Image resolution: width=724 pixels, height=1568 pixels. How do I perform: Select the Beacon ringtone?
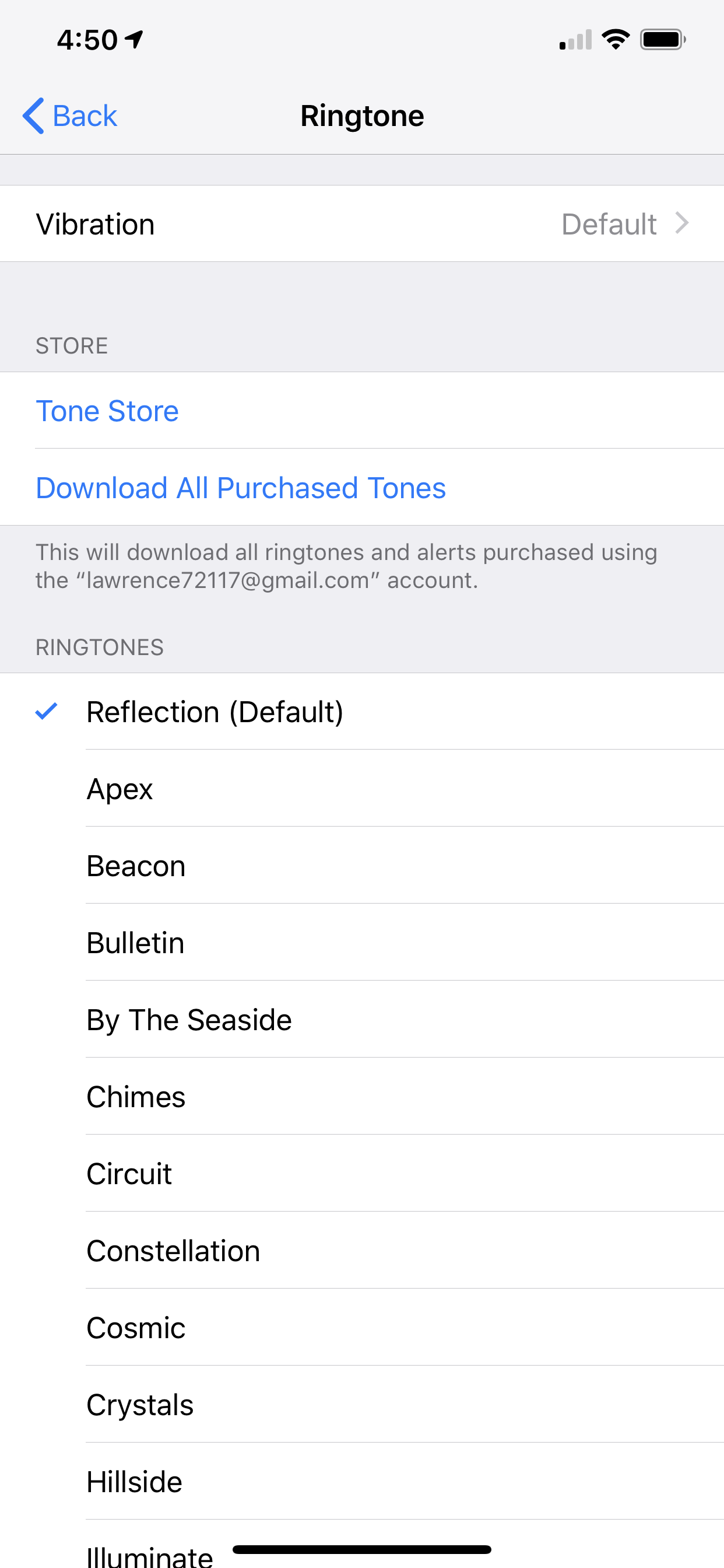[362, 866]
